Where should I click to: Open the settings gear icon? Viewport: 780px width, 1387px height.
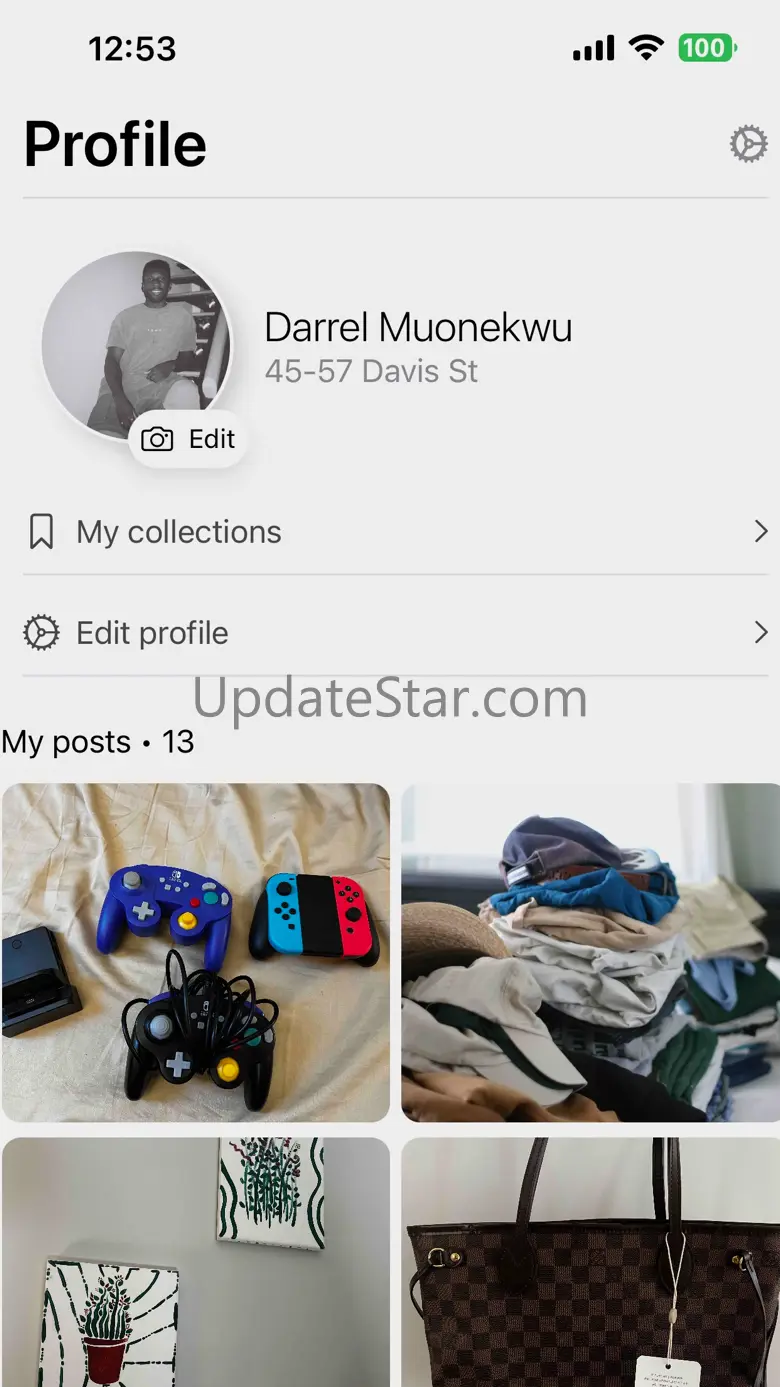(x=748, y=145)
